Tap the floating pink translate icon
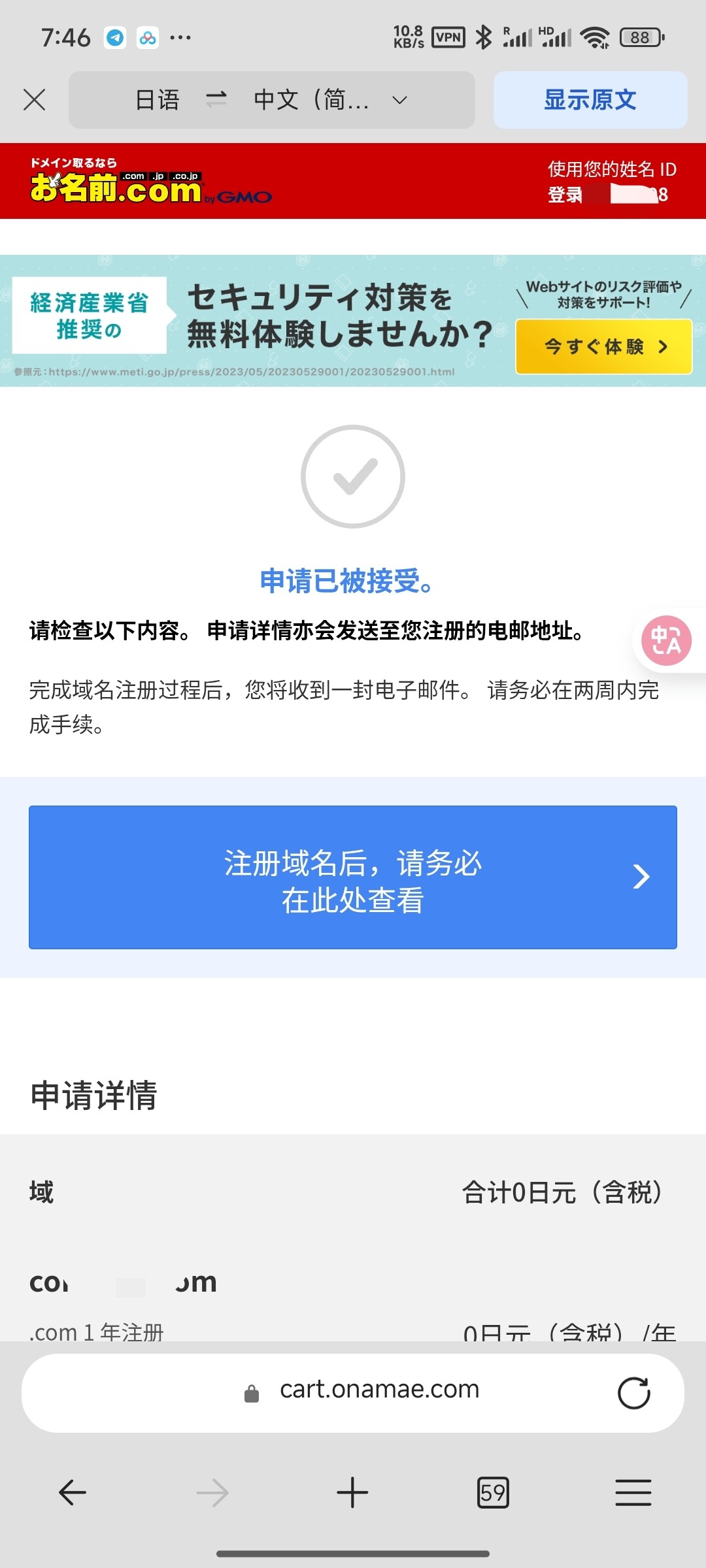The height and width of the screenshot is (1568, 706). click(666, 640)
